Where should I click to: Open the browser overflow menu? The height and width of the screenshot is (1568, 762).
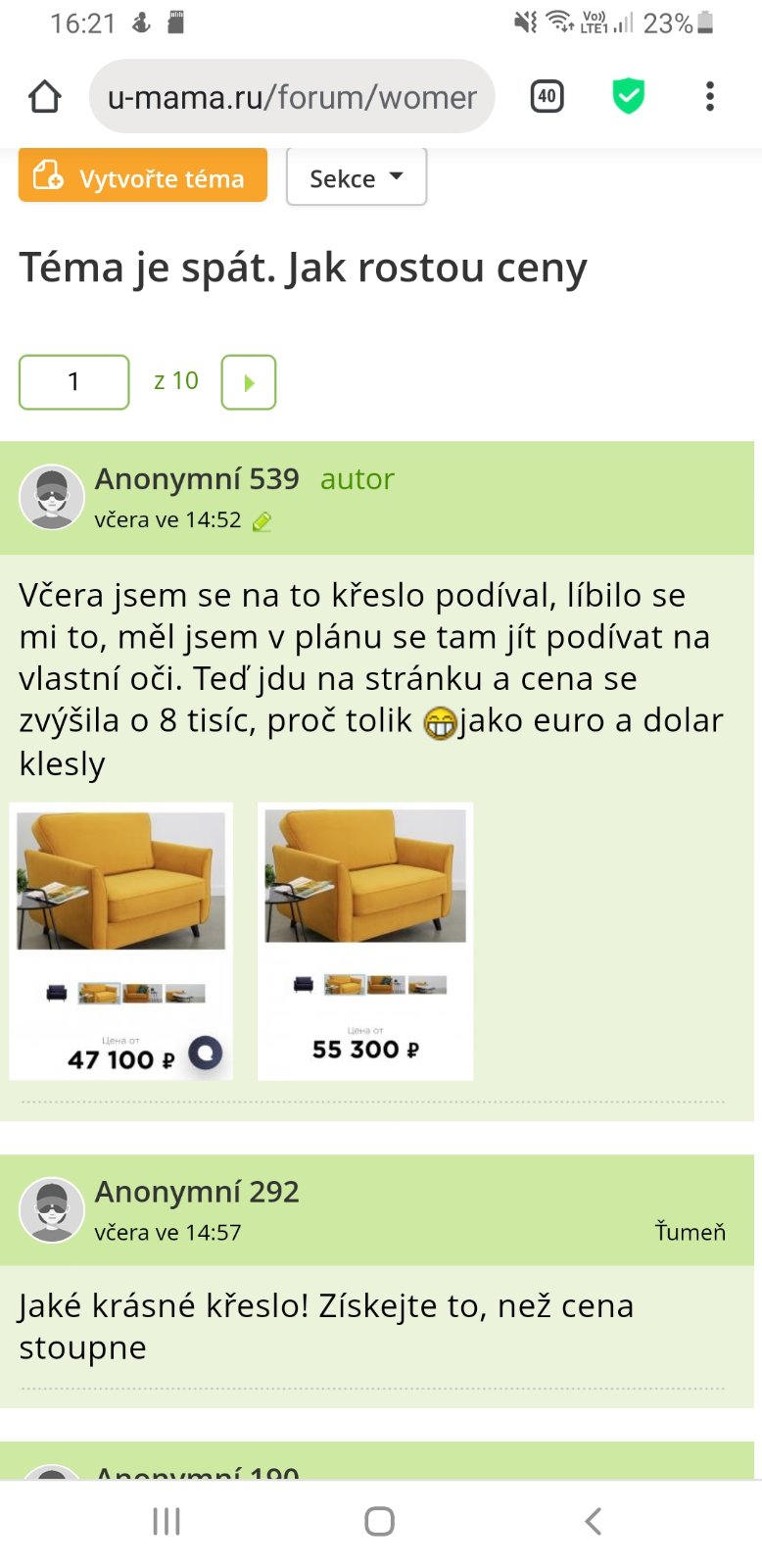tap(710, 96)
